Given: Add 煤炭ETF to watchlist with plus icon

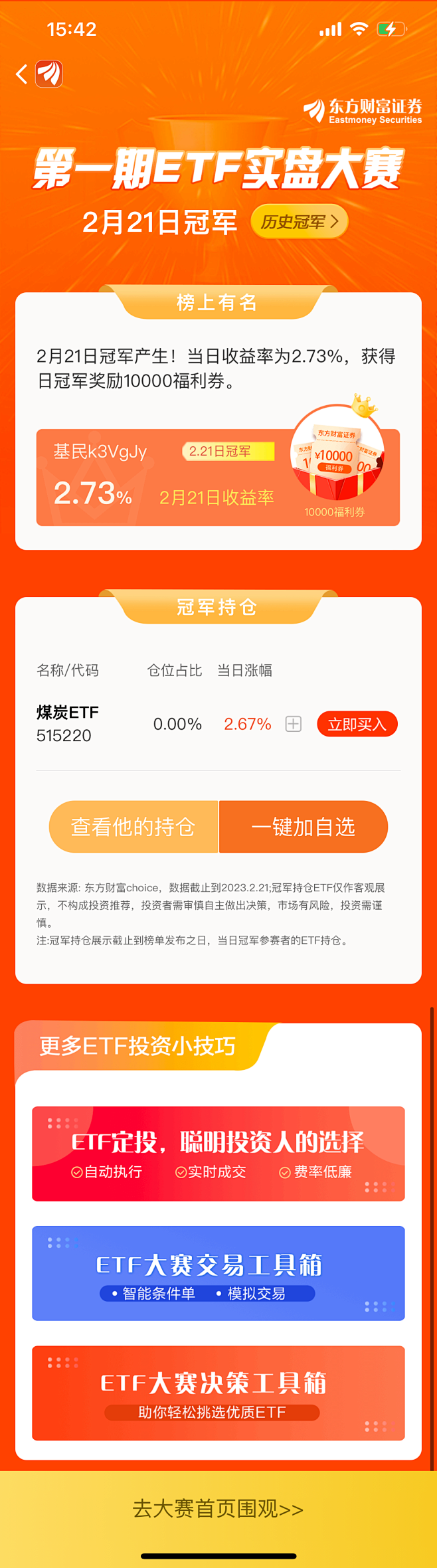Looking at the screenshot, I should click(x=293, y=724).
